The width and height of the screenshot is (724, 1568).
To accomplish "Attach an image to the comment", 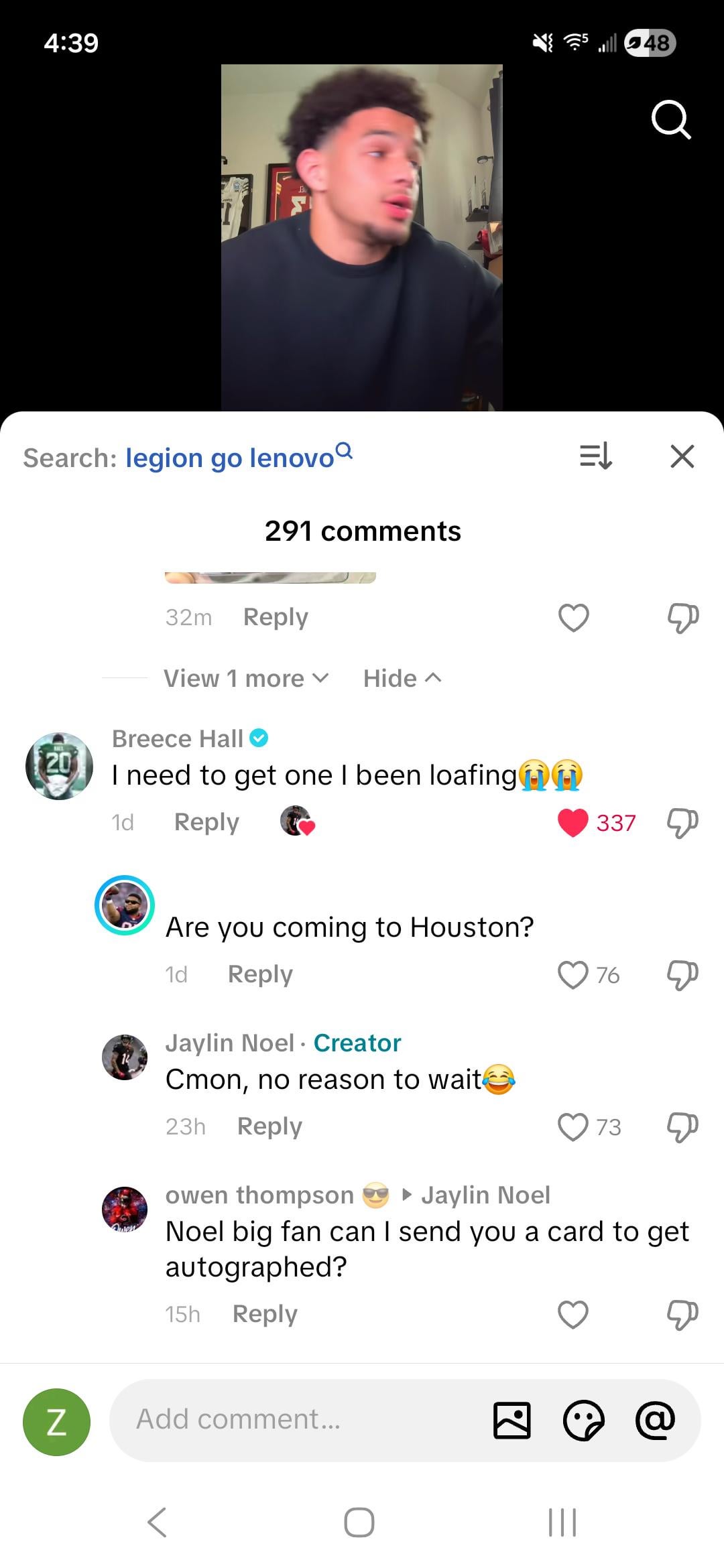I will [x=512, y=1420].
